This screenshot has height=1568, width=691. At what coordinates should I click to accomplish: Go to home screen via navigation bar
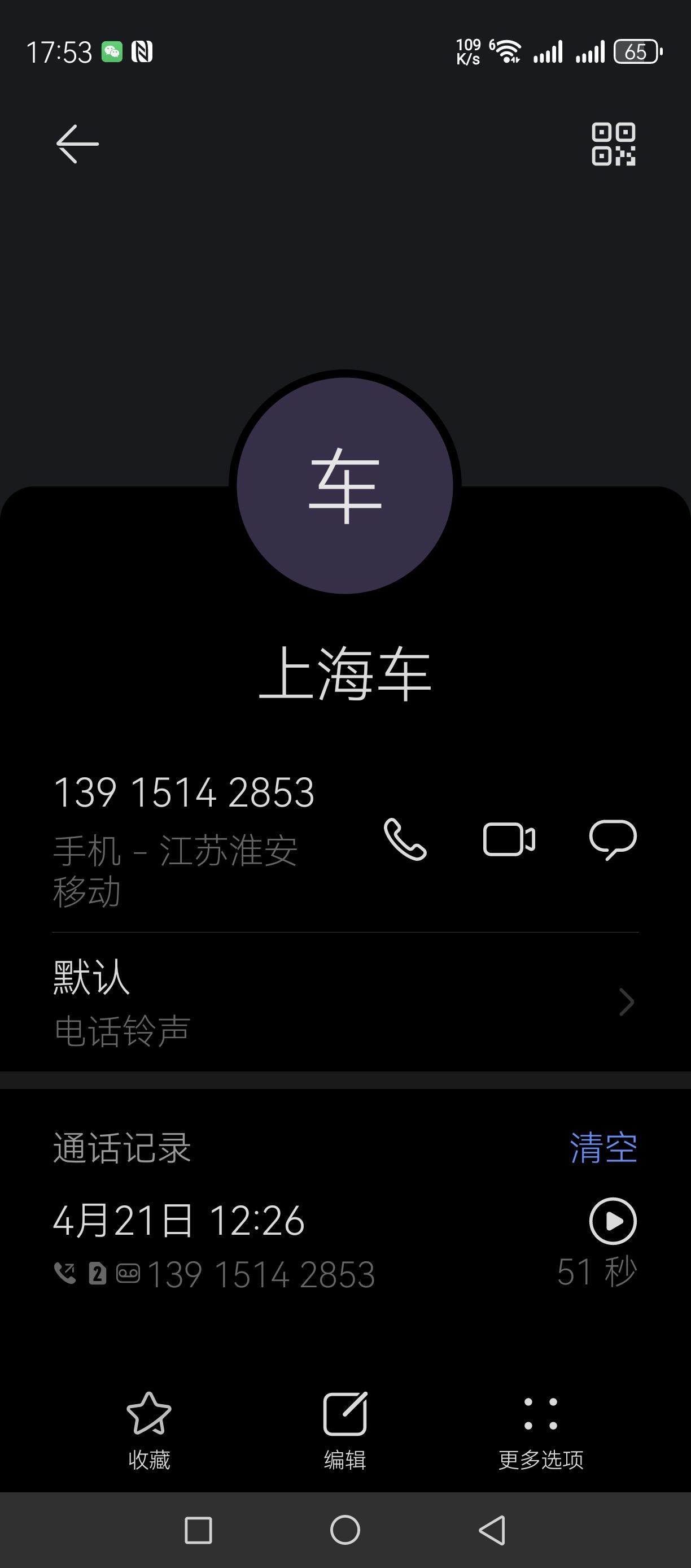coord(345,1530)
